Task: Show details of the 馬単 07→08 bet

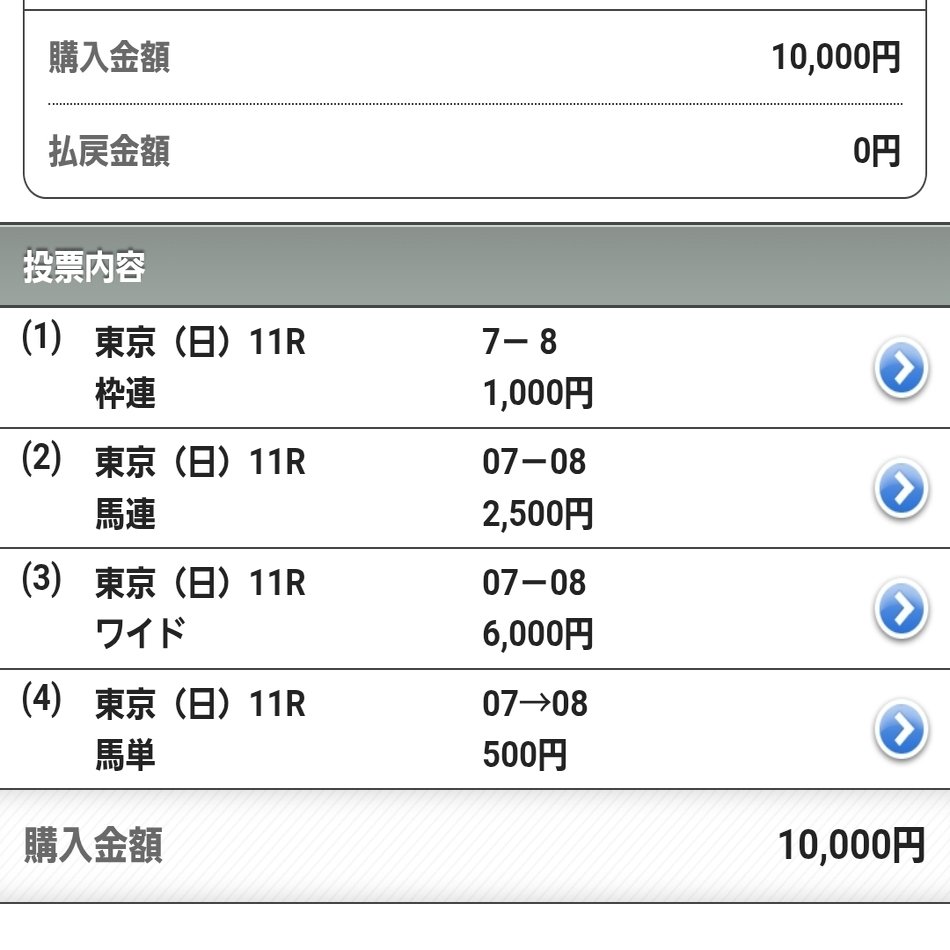Action: (901, 731)
